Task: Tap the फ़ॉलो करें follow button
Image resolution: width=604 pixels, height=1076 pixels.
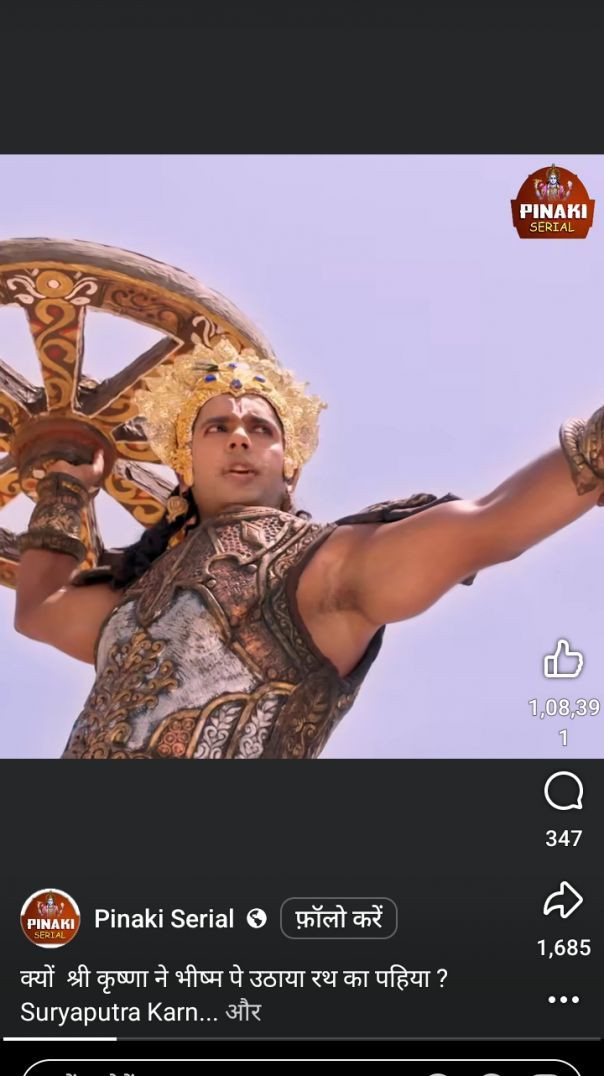Action: 338,918
